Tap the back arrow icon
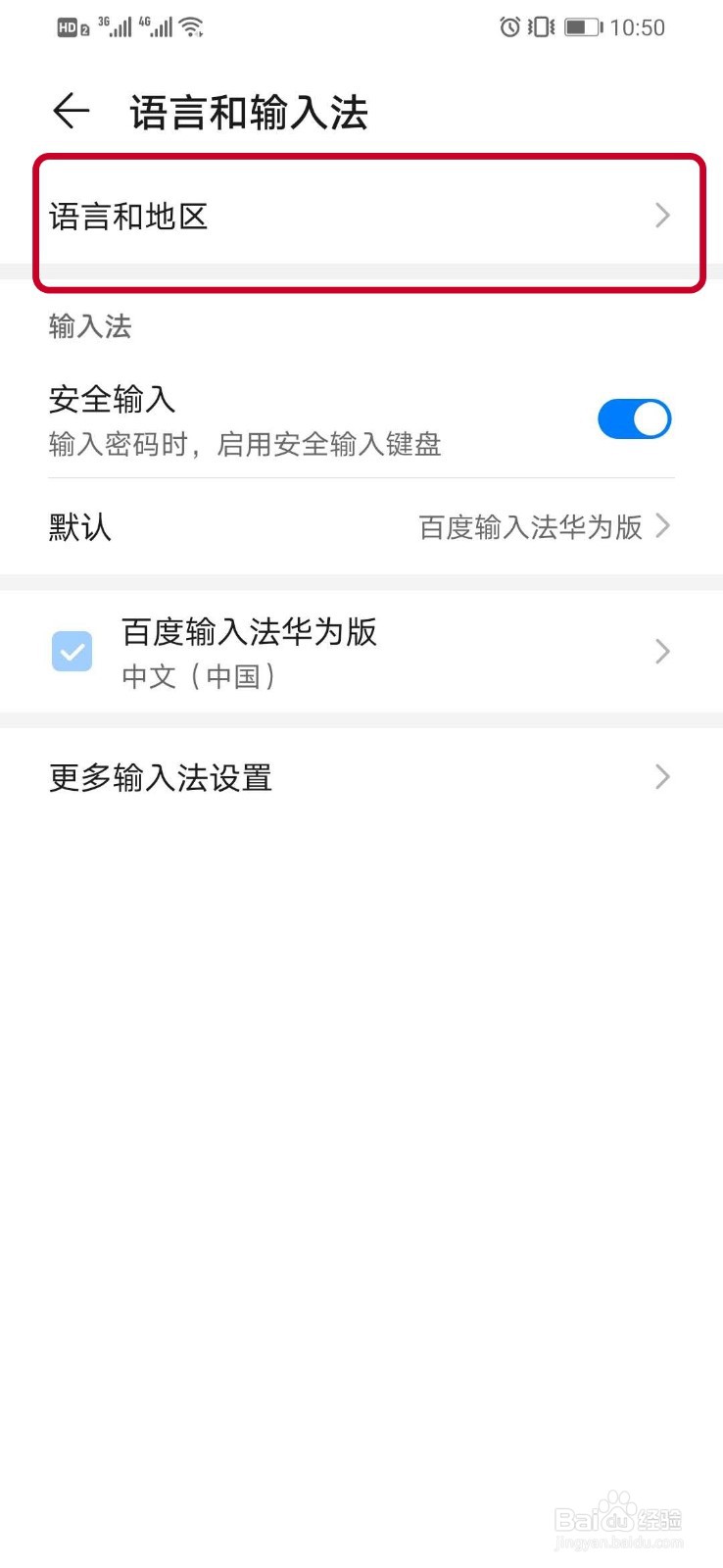723x1568 pixels. coord(69,112)
